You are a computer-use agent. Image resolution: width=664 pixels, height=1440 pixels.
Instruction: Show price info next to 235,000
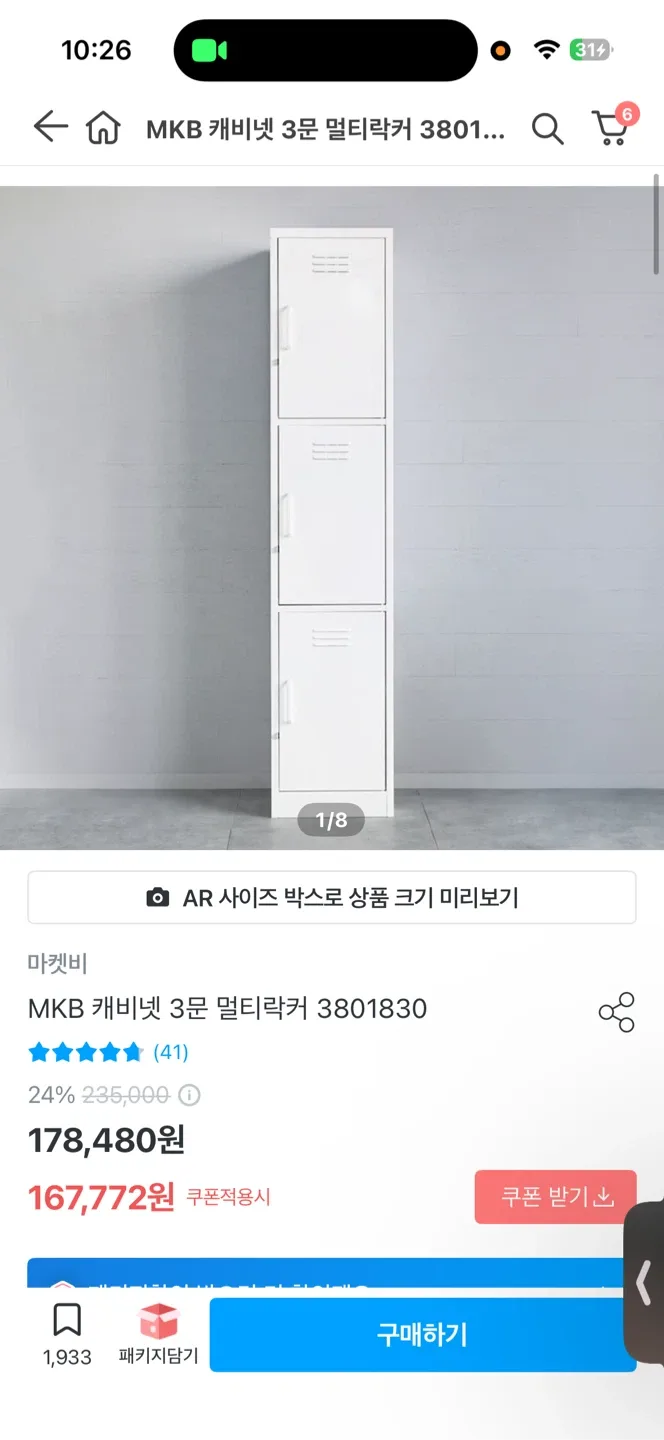(189, 1095)
